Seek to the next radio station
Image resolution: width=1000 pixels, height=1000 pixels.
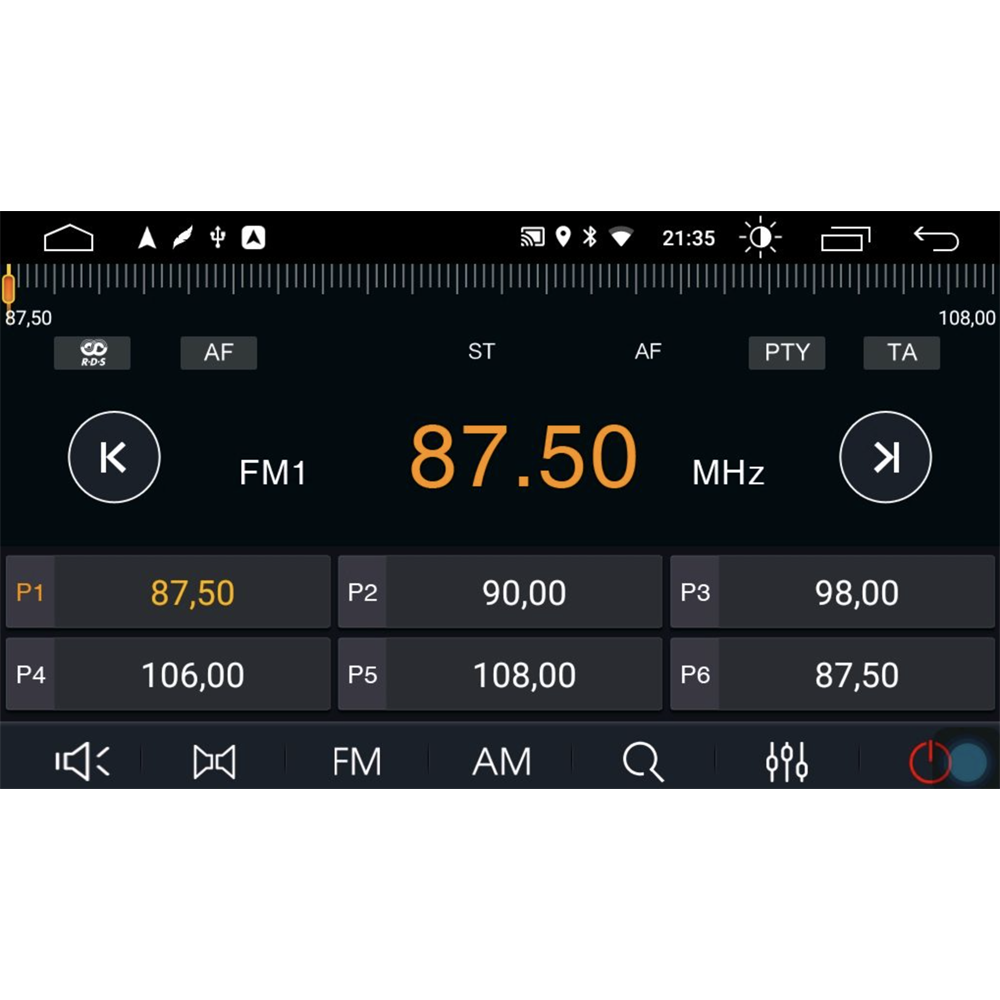tap(885, 457)
